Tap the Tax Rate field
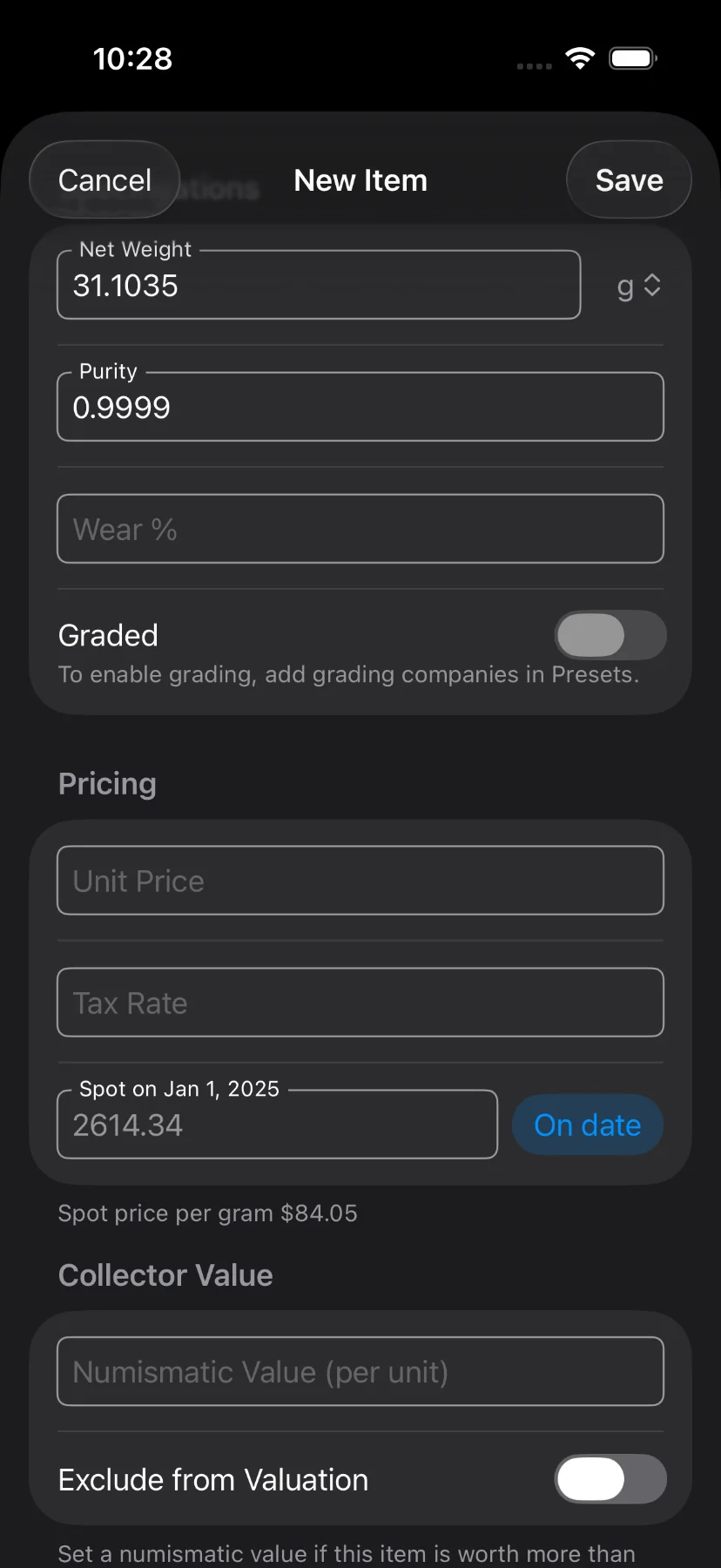The width and height of the screenshot is (721, 1568). pos(360,1002)
